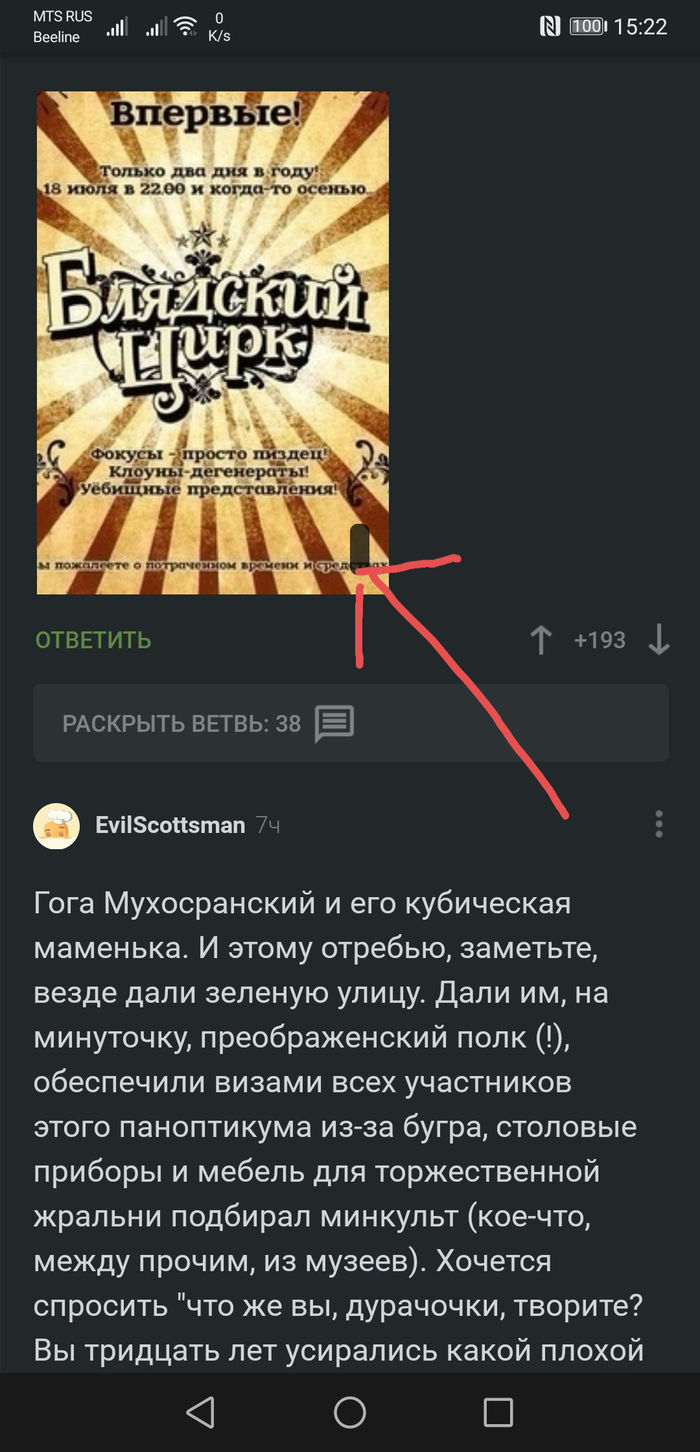Go back using the system back button
Screen dimensions: 700x1452
coord(201,1412)
